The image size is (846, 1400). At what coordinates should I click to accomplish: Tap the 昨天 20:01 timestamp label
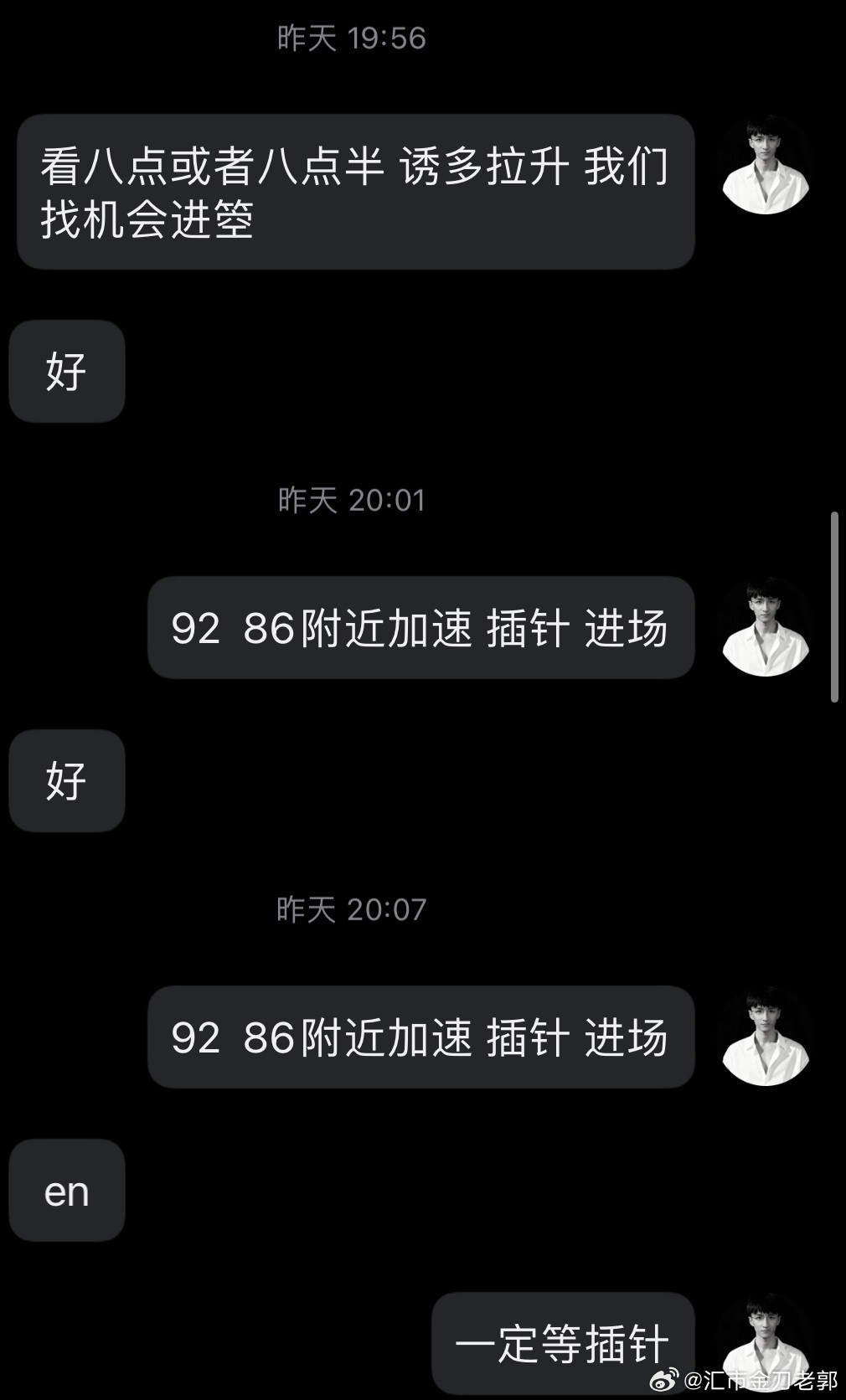352,500
